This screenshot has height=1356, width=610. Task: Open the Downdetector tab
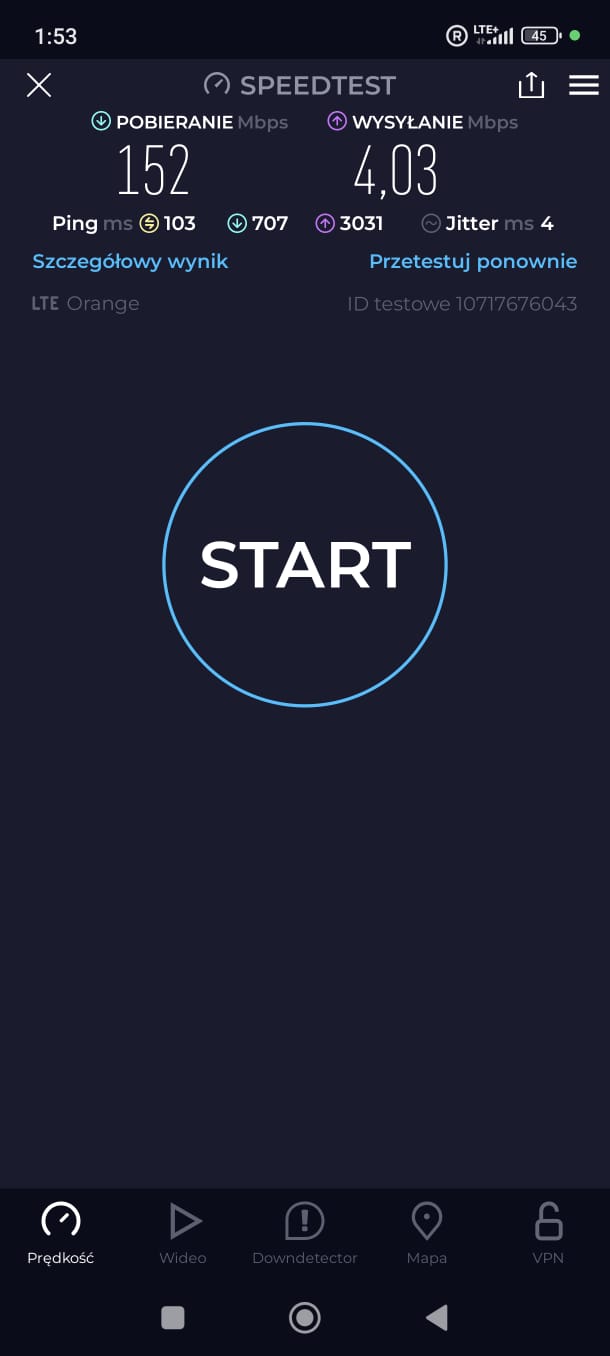(305, 1233)
